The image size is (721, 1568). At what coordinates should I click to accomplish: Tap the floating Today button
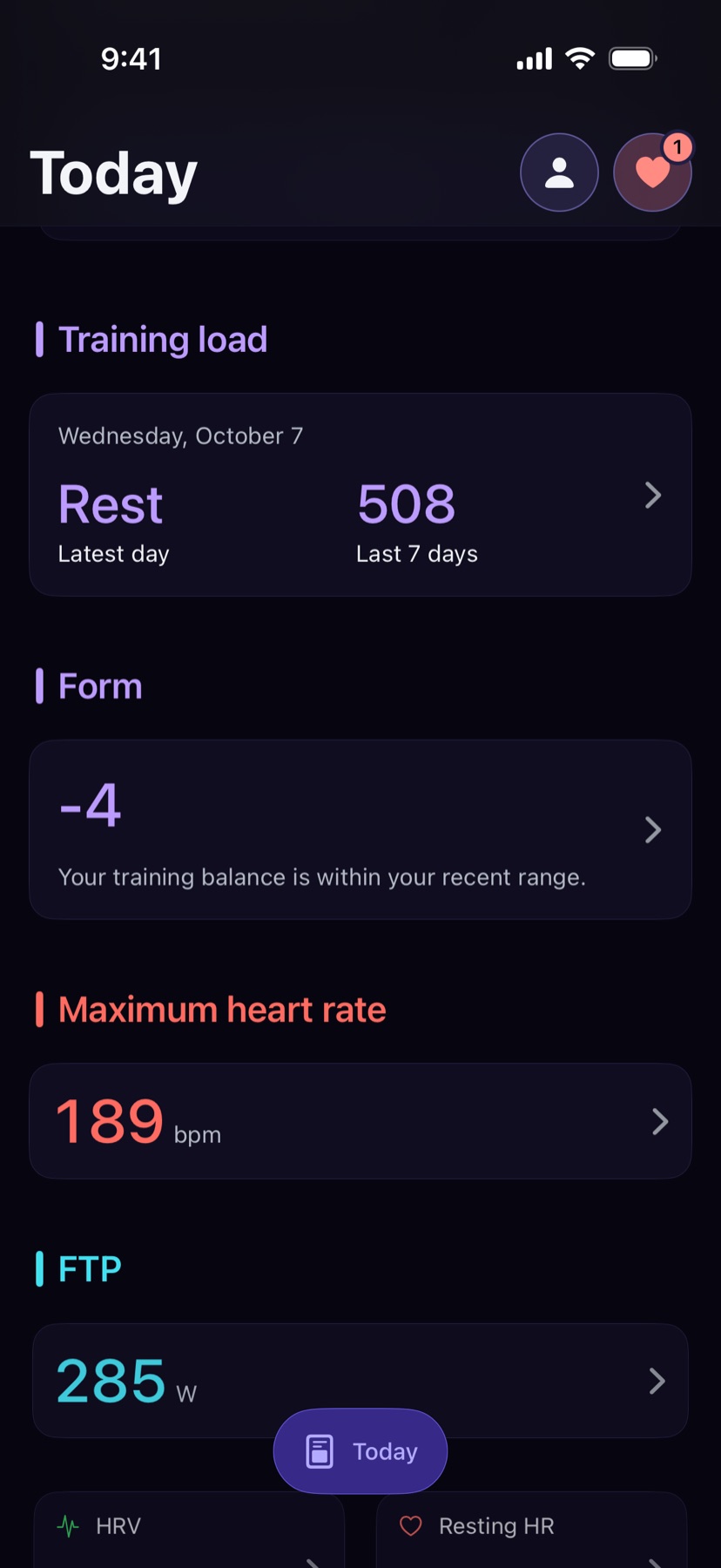pos(360,1451)
